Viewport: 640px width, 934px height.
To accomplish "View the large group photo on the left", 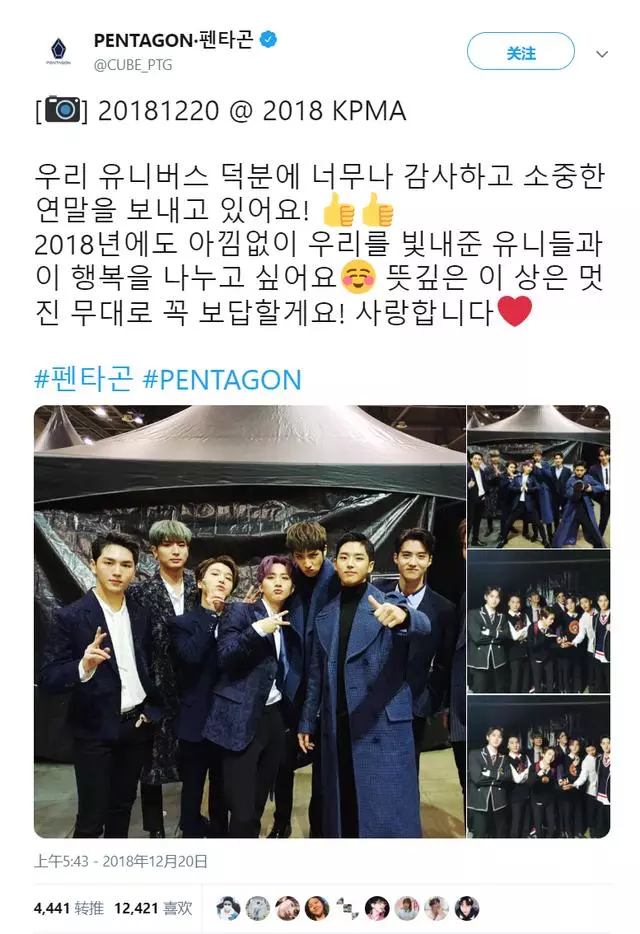I will point(248,621).
